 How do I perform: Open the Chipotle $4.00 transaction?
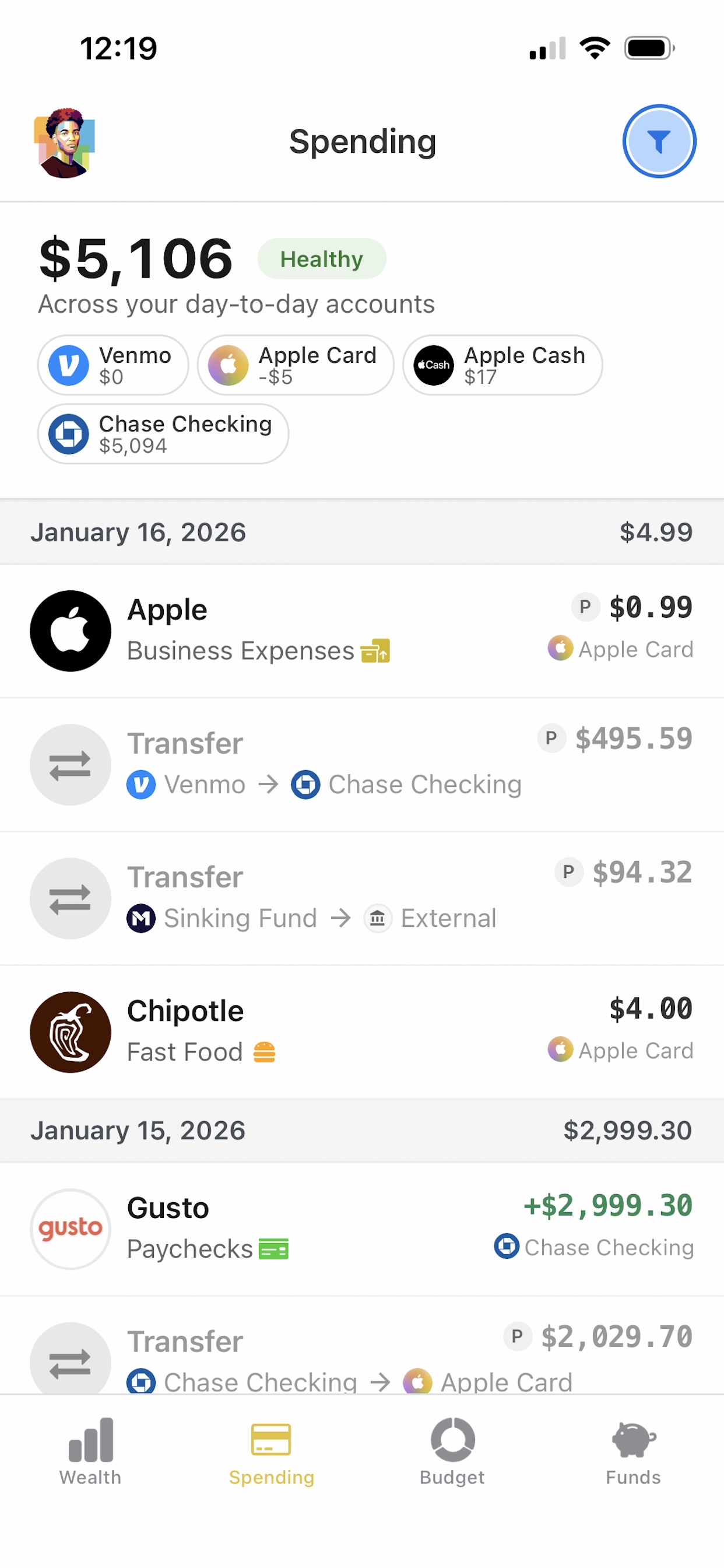361,1032
